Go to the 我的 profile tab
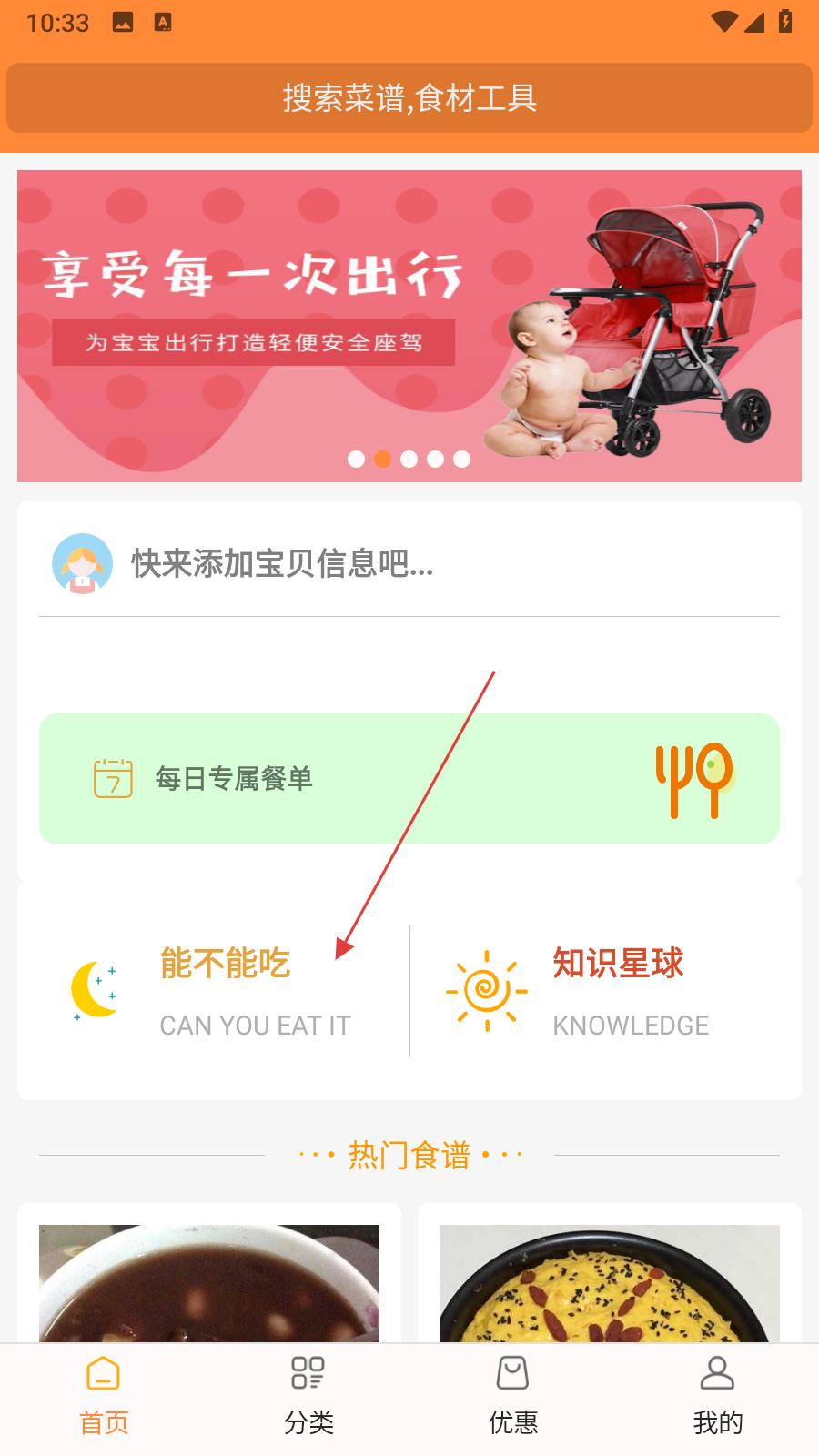This screenshot has height=1456, width=819. coord(717,1396)
